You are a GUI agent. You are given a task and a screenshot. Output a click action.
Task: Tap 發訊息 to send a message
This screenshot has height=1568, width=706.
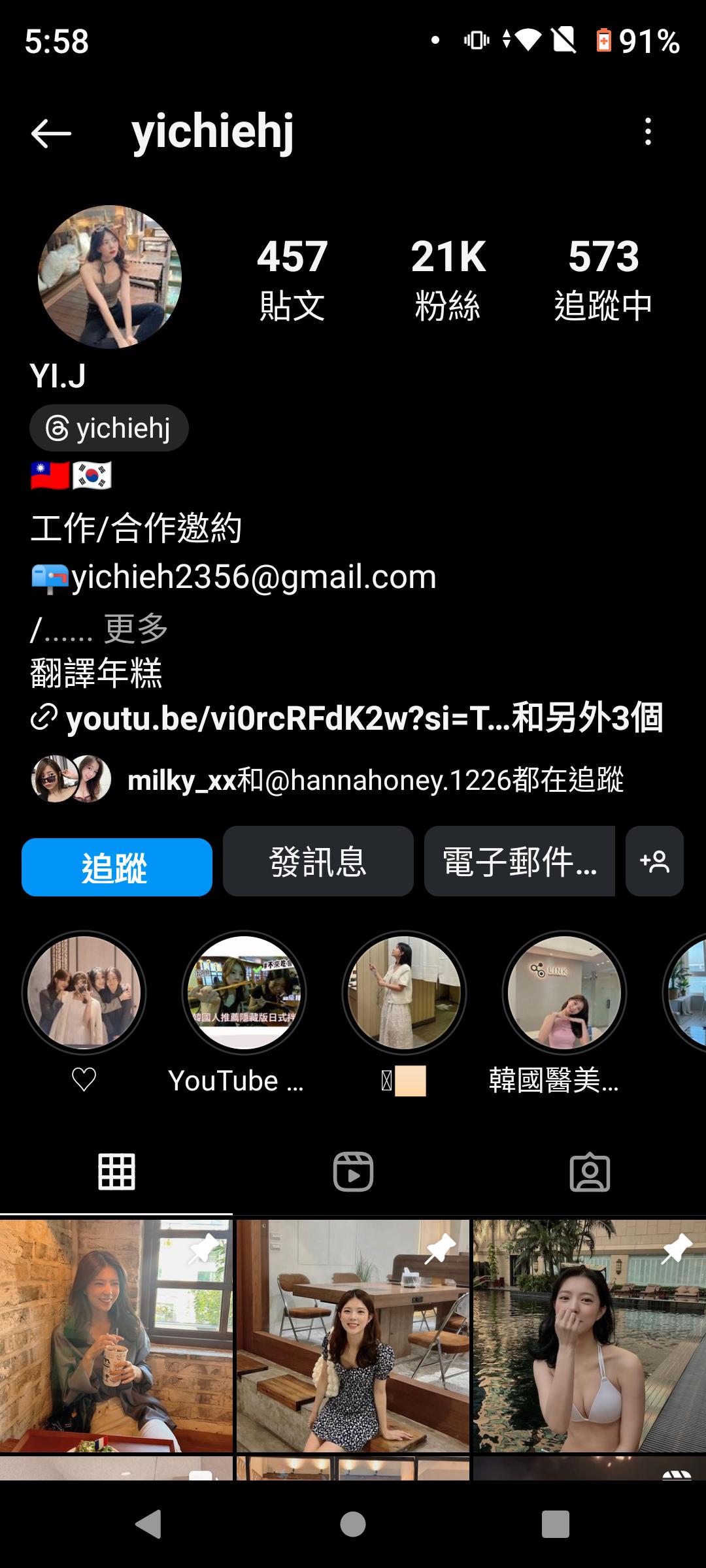pos(318,861)
